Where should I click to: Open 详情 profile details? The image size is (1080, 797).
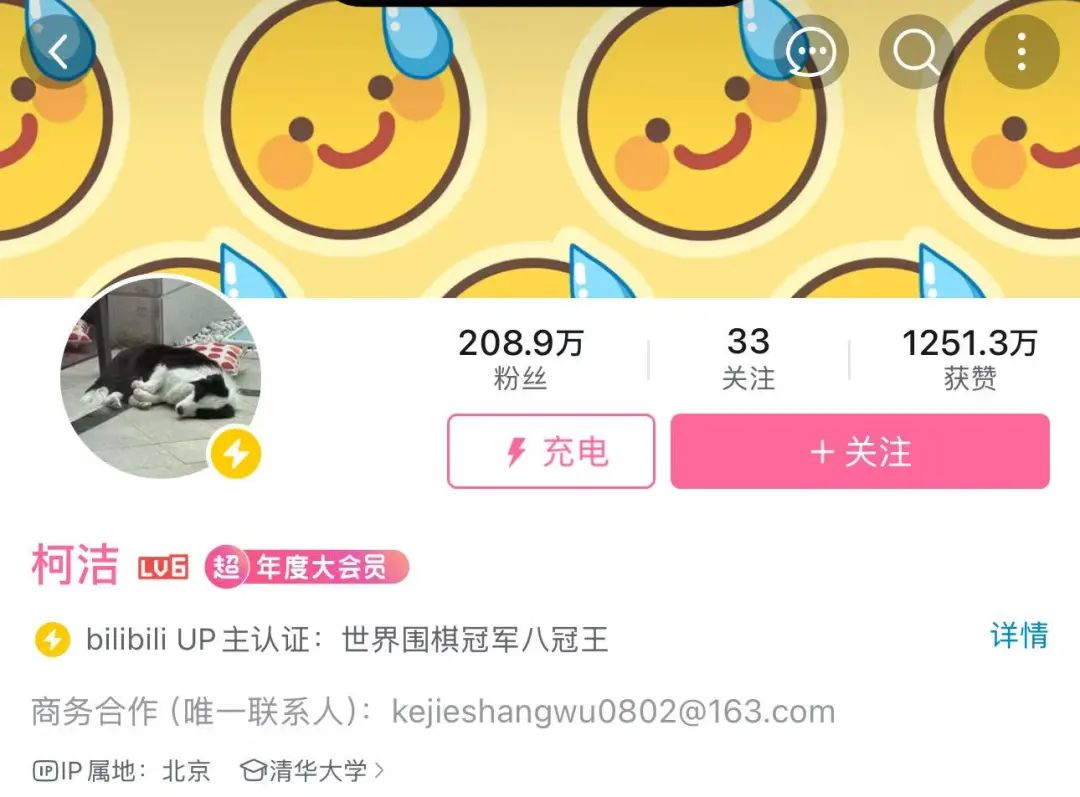click(1018, 635)
